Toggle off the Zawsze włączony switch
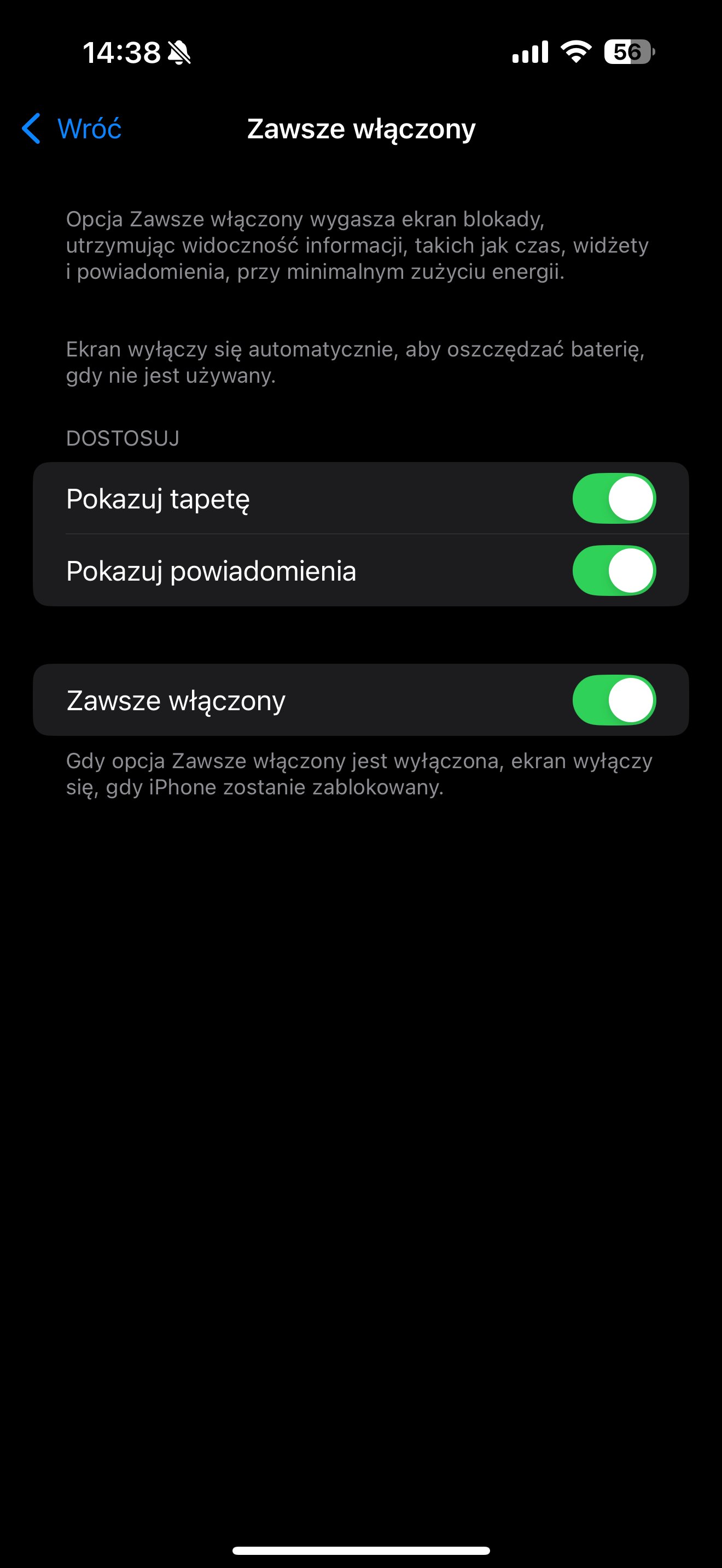This screenshot has height=1568, width=722. (x=614, y=700)
